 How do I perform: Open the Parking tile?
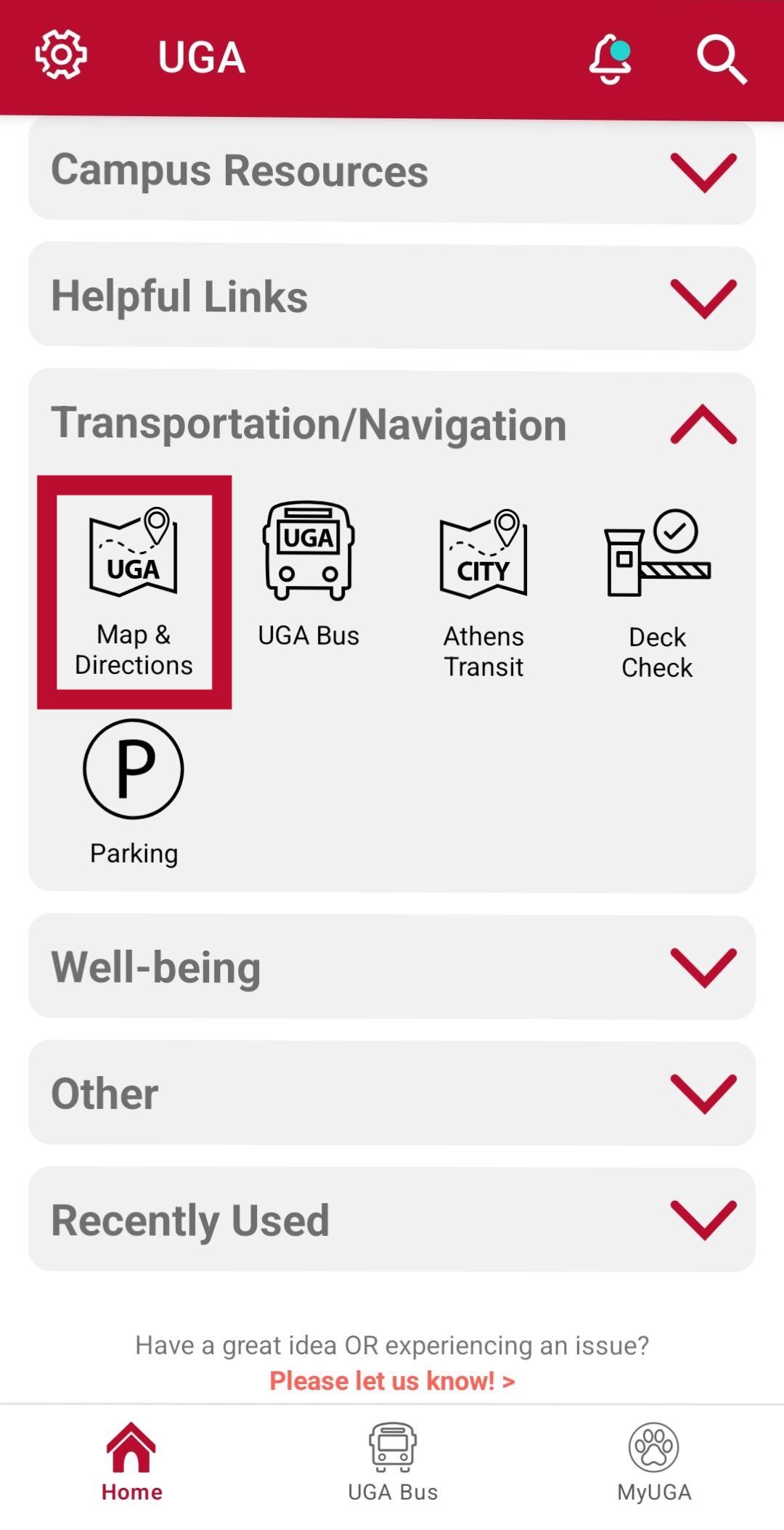(134, 792)
